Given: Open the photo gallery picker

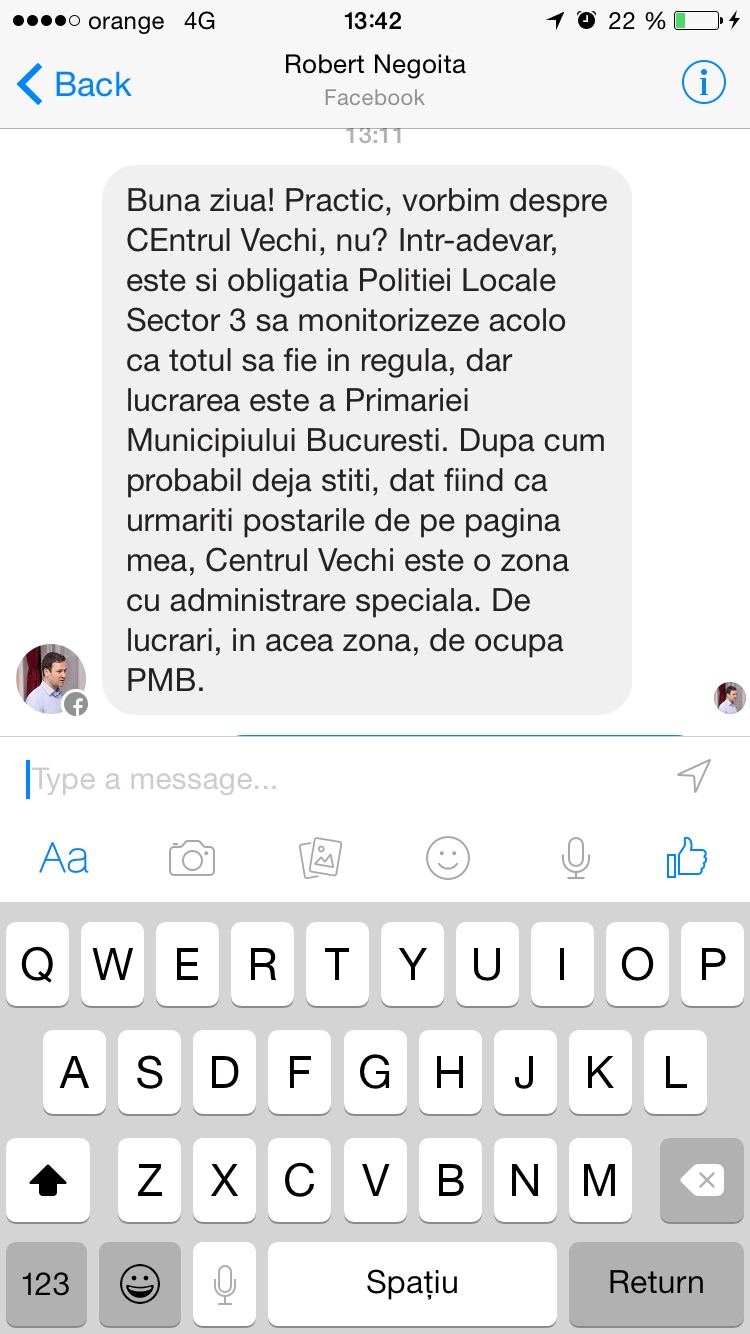Looking at the screenshot, I should [320, 857].
